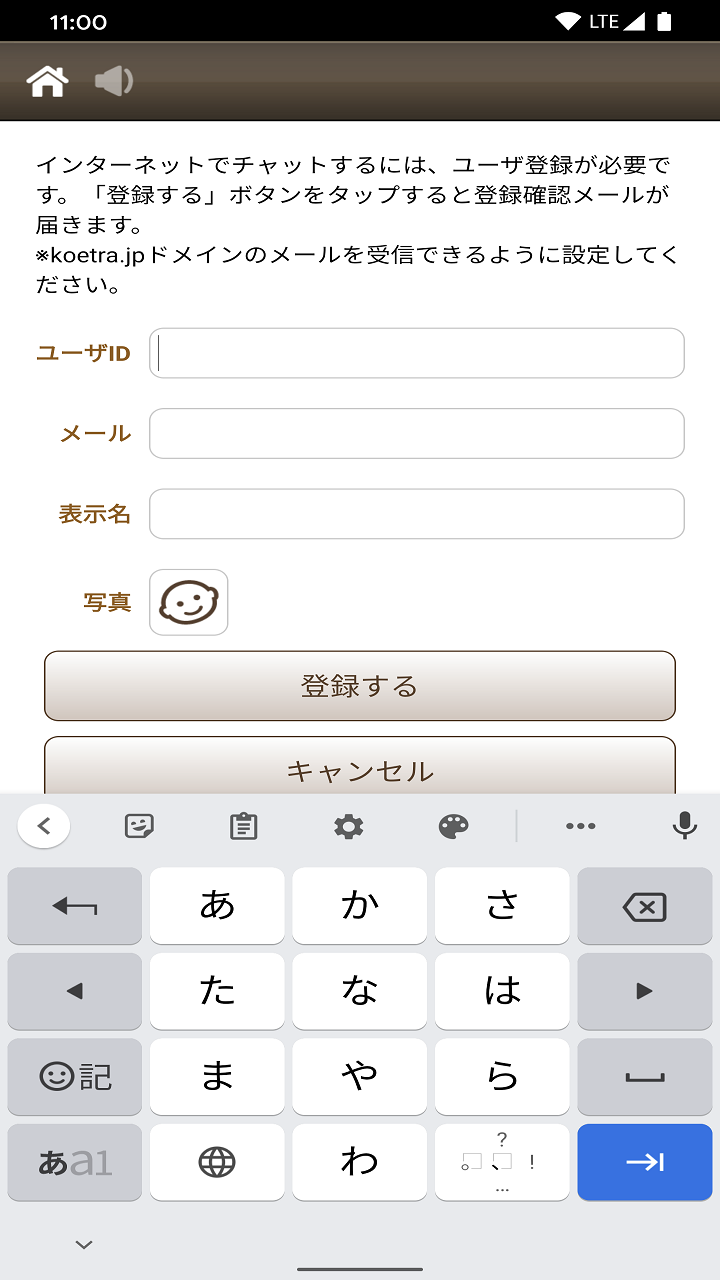Switch keyboard language with globe key
Screen dimensions: 720x1280
point(217,1162)
